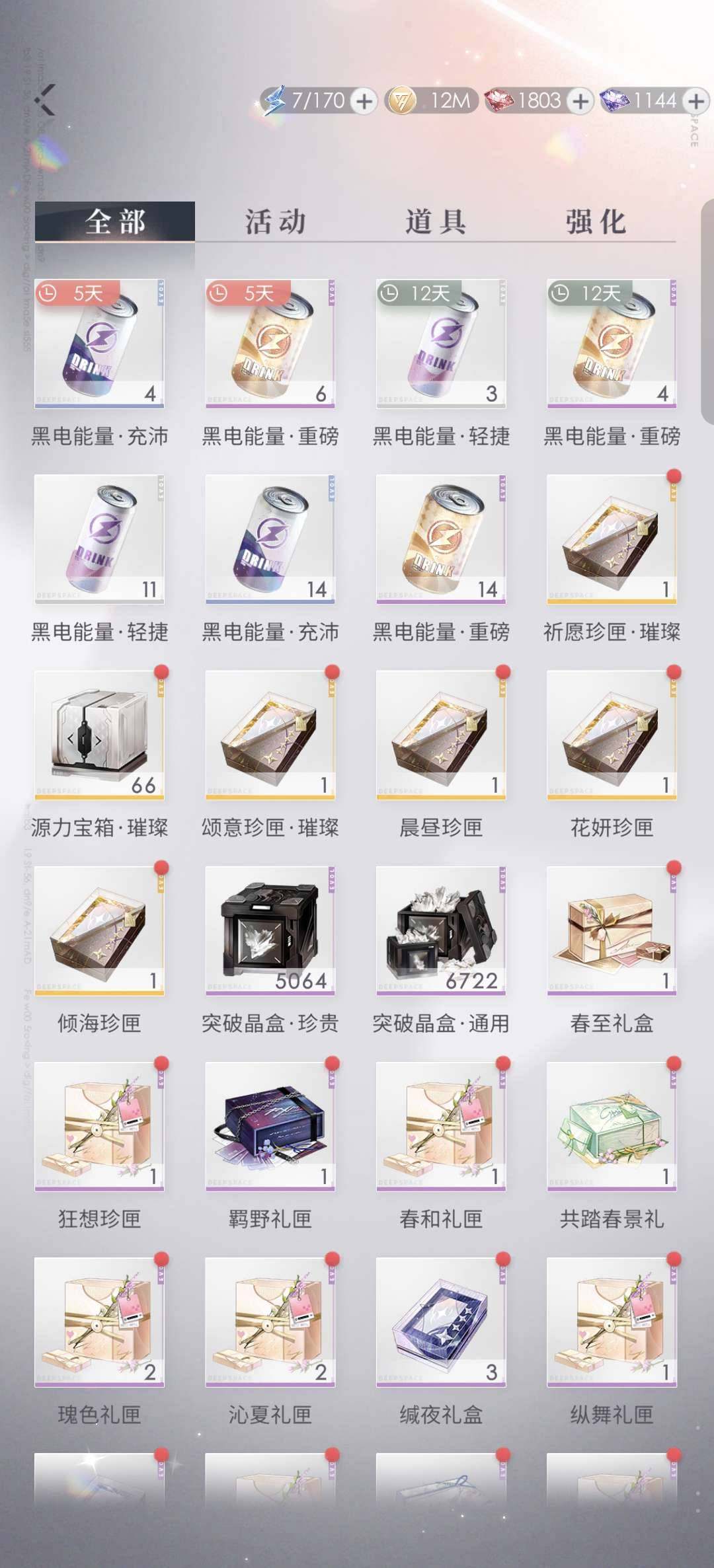Switch to the 道具 tab
The image size is (714, 1568).
point(435,221)
